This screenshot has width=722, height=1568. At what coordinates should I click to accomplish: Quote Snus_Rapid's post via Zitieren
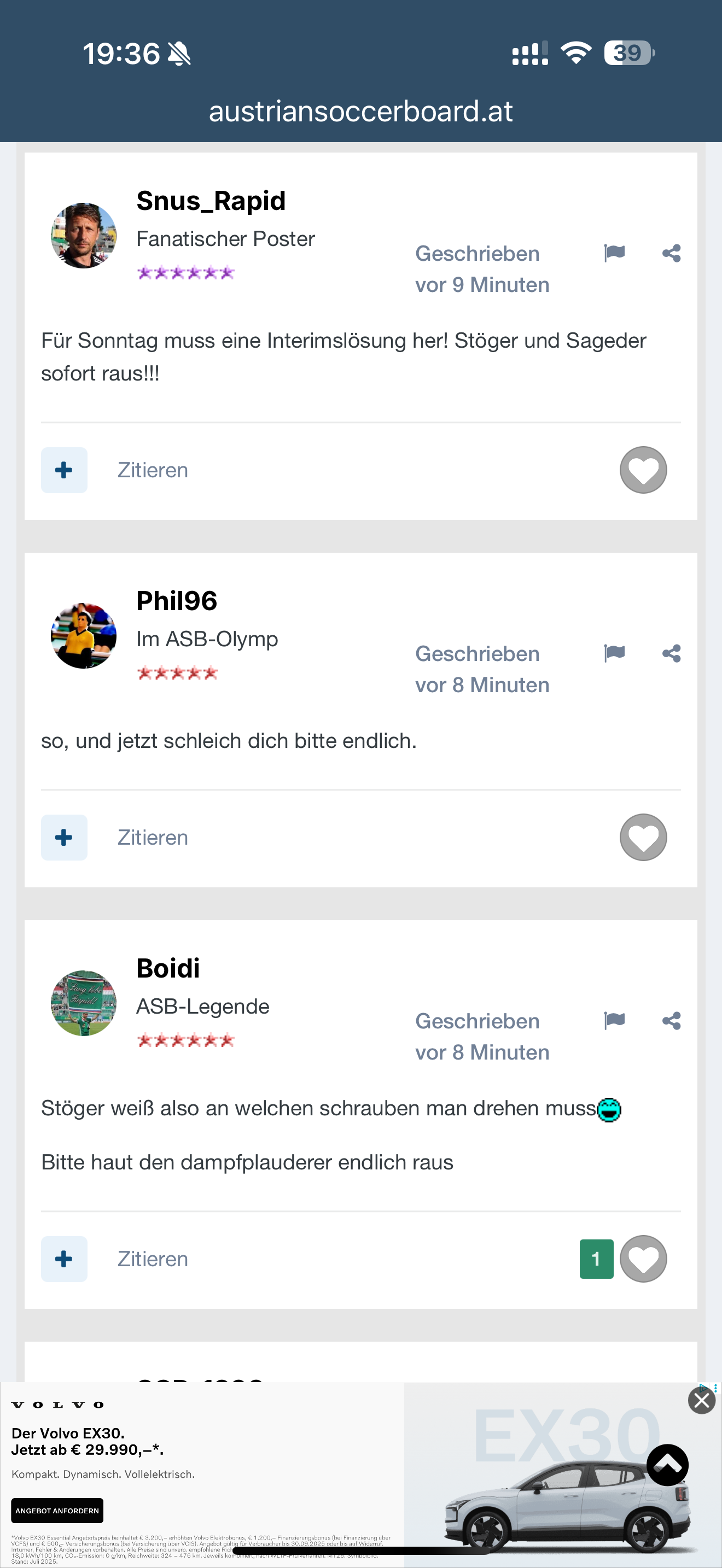[x=152, y=470]
